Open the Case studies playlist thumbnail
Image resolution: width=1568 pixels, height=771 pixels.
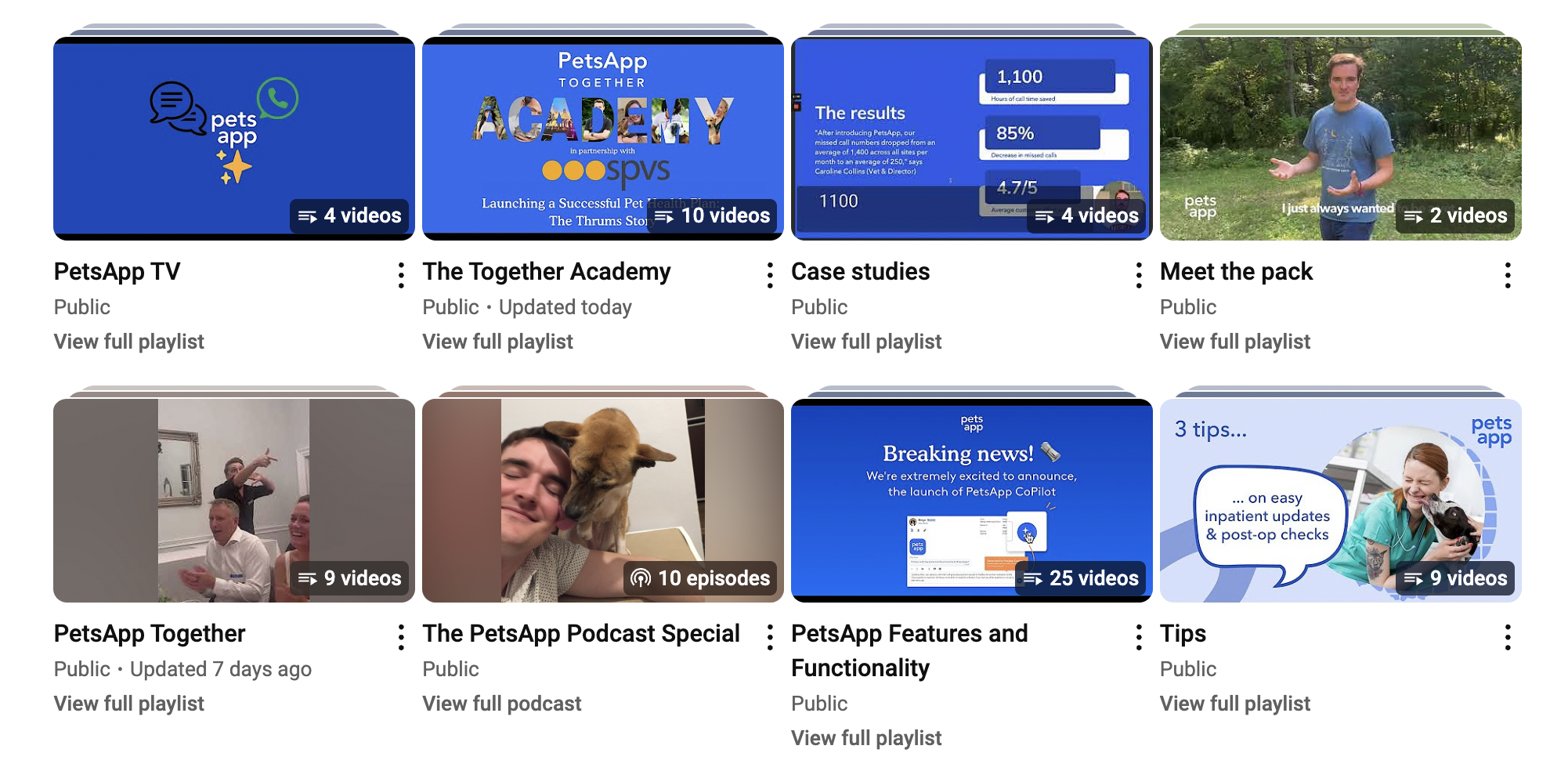tap(971, 139)
